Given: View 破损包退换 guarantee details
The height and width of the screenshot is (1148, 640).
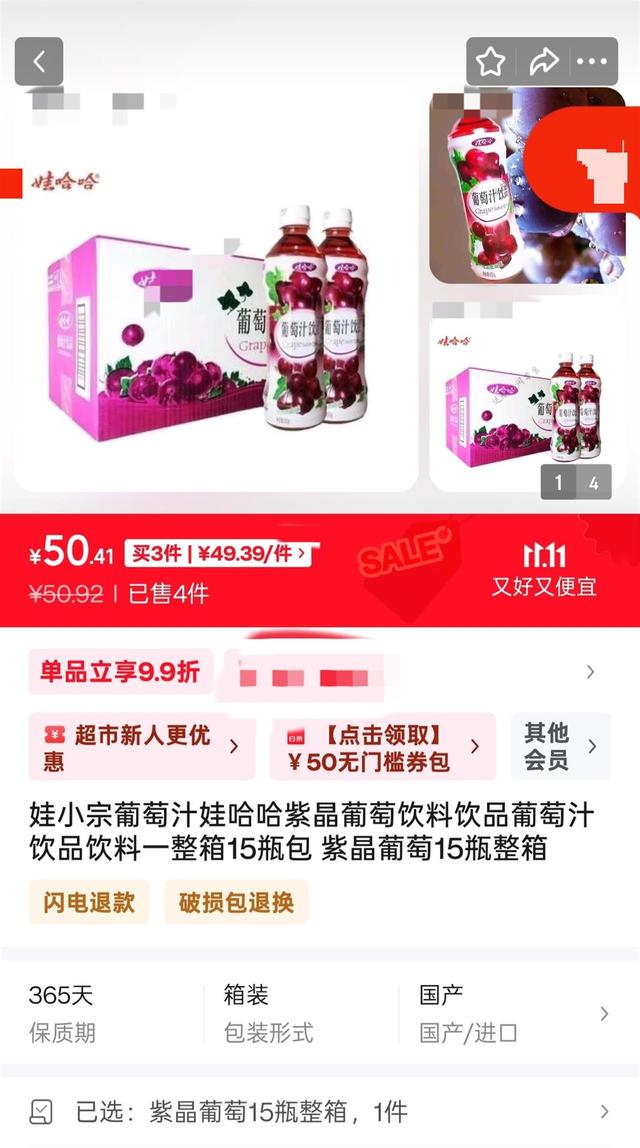Looking at the screenshot, I should 236,902.
